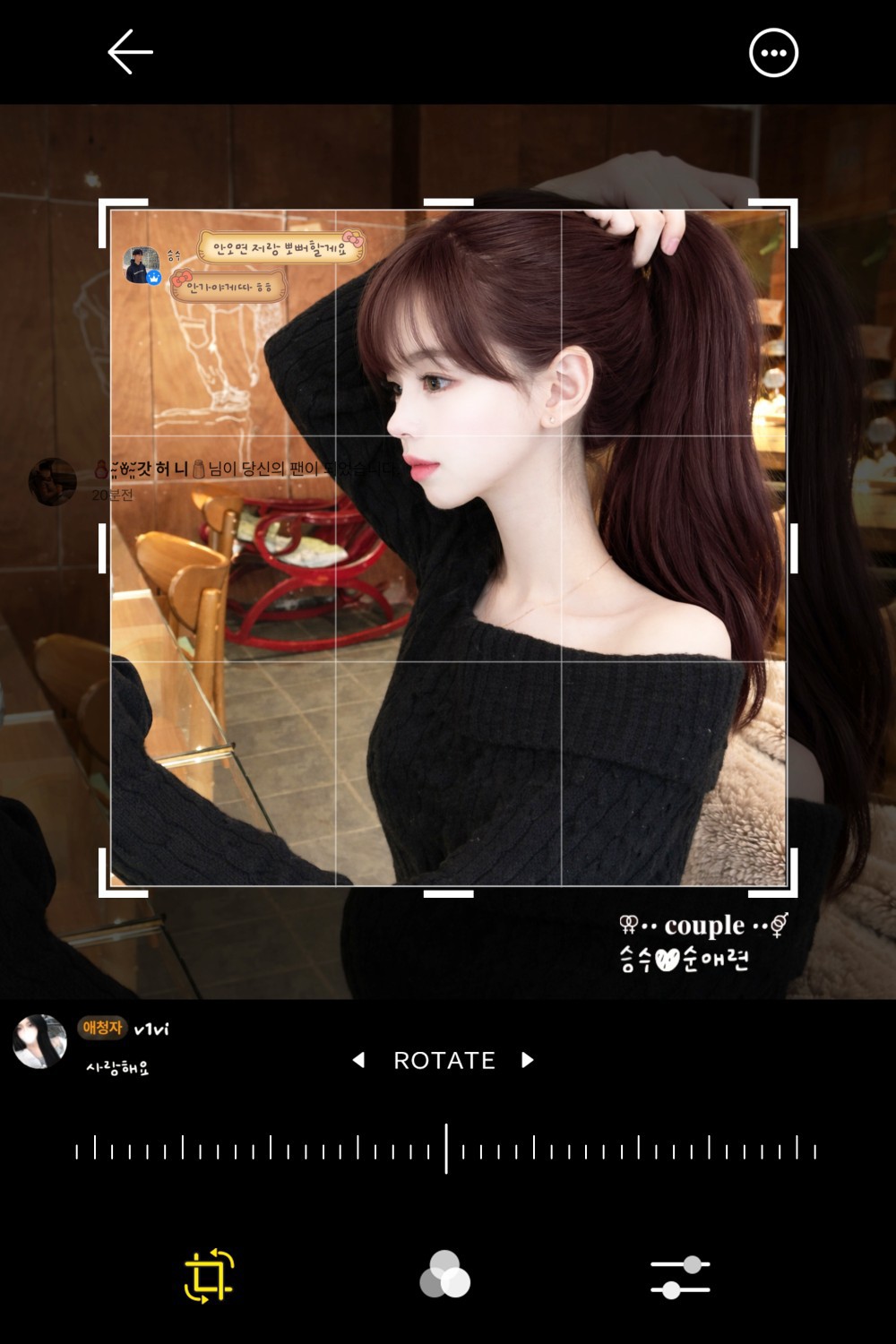Tap the rotation angle ruler
The image size is (896, 1344).
tap(446, 1149)
